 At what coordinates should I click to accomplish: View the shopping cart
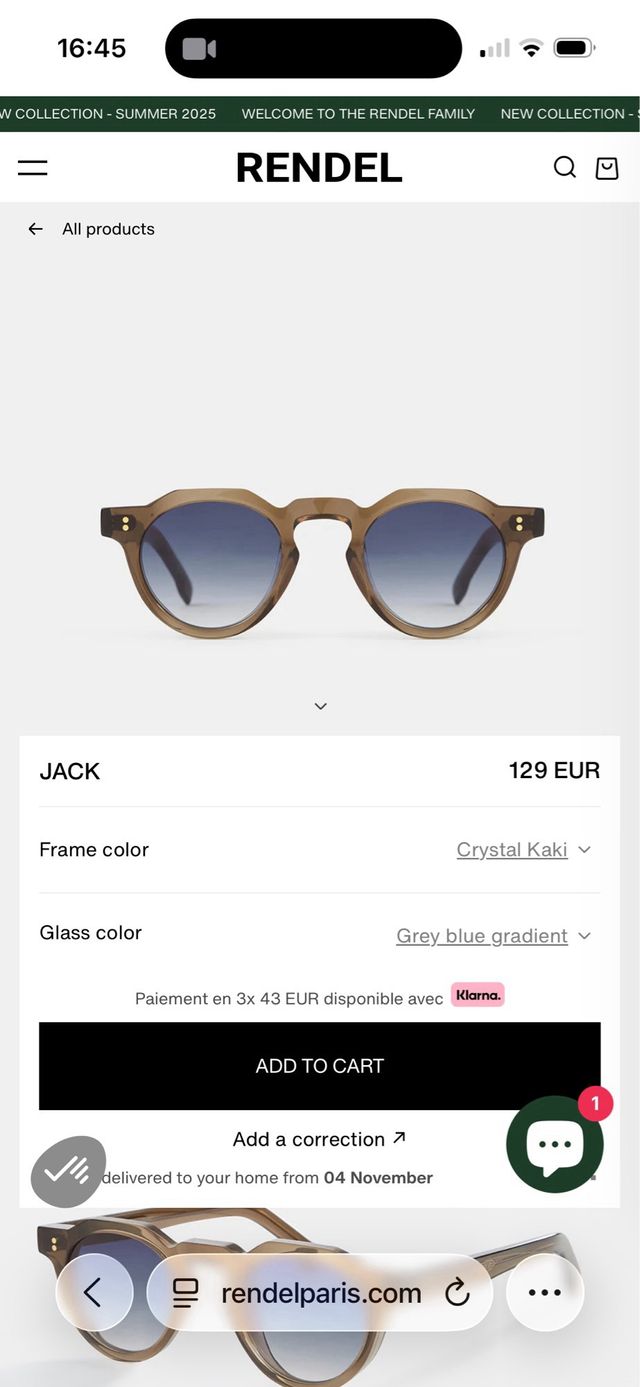pos(607,168)
